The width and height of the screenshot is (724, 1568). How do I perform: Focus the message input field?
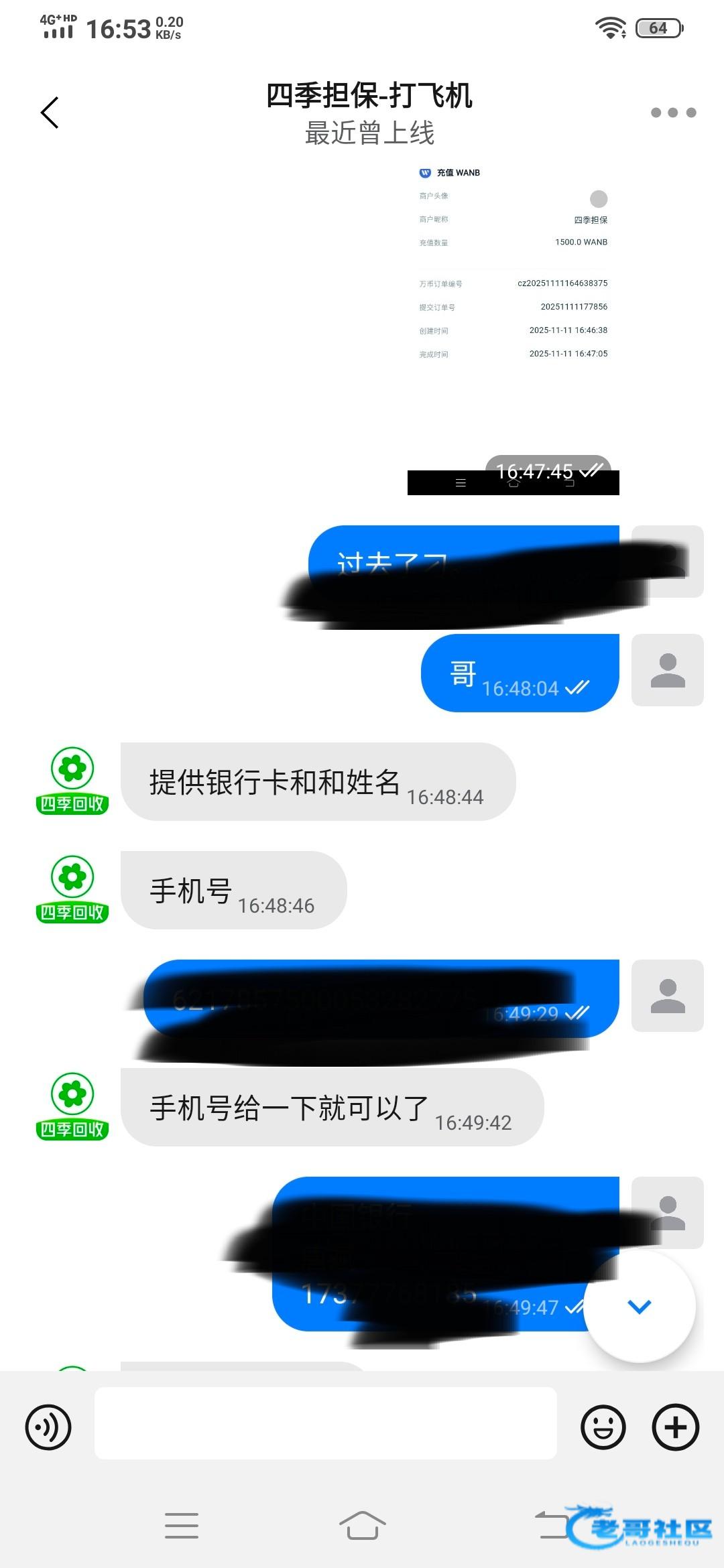pyautogui.click(x=326, y=1423)
